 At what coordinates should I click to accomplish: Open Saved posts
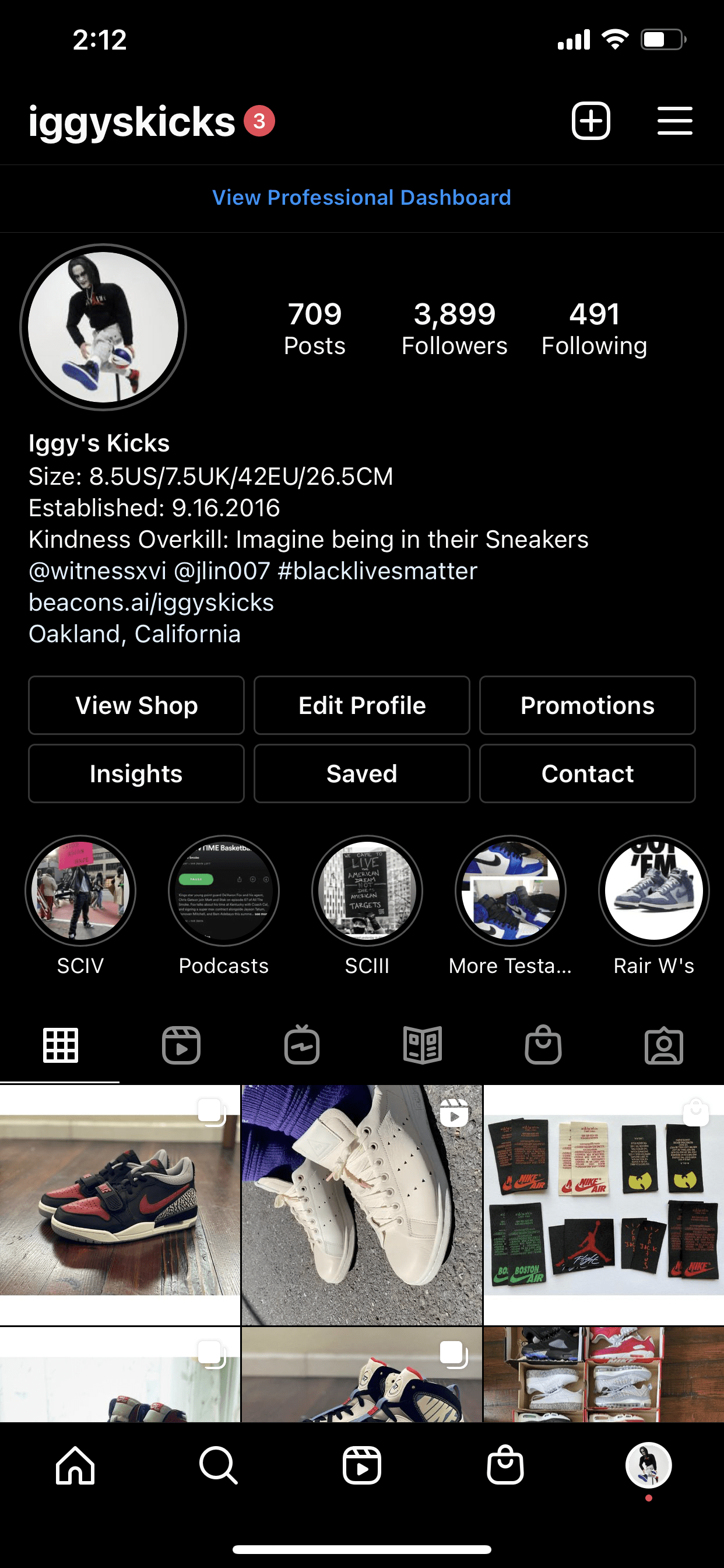point(362,773)
